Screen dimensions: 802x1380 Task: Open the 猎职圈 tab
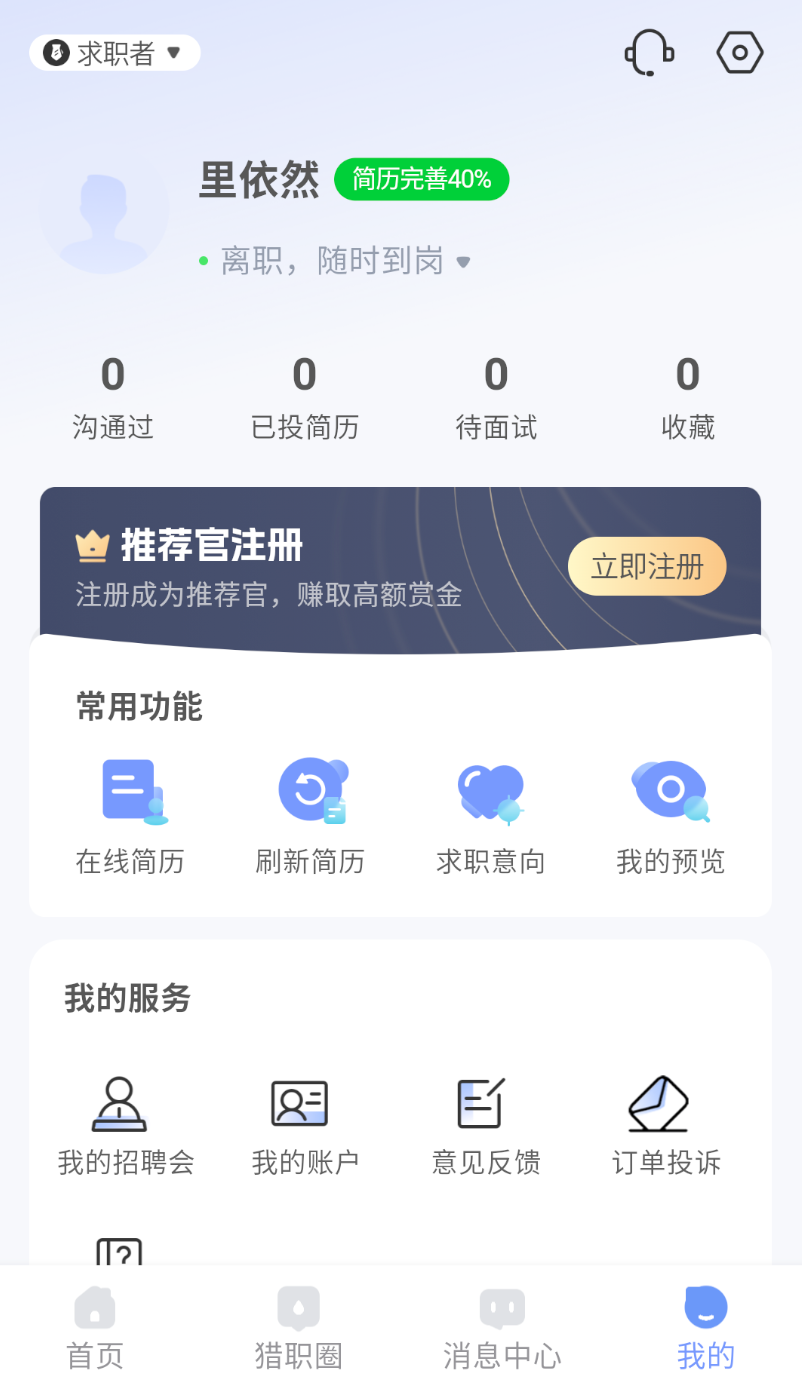pos(298,1325)
